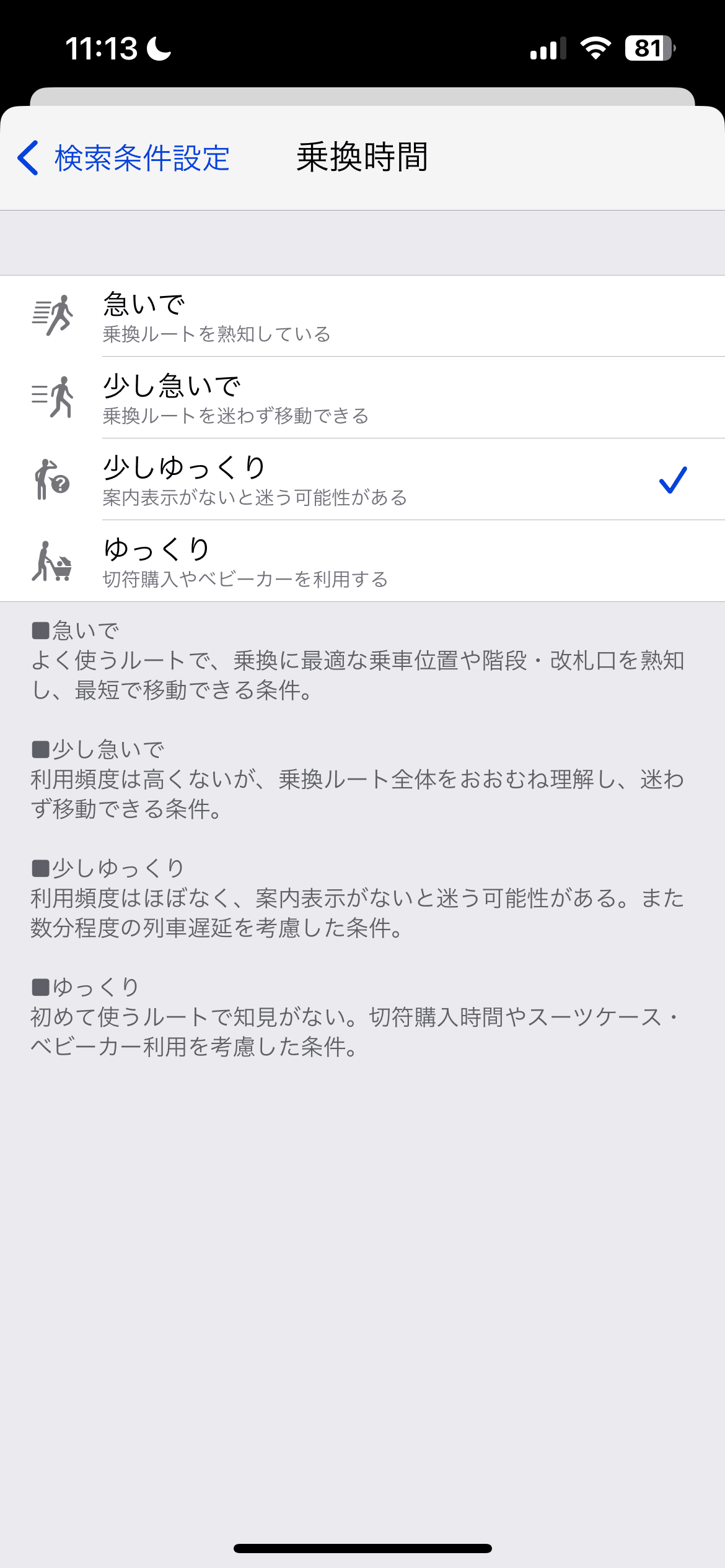
Task: Choose the 少し急いで option
Action: tap(362, 398)
